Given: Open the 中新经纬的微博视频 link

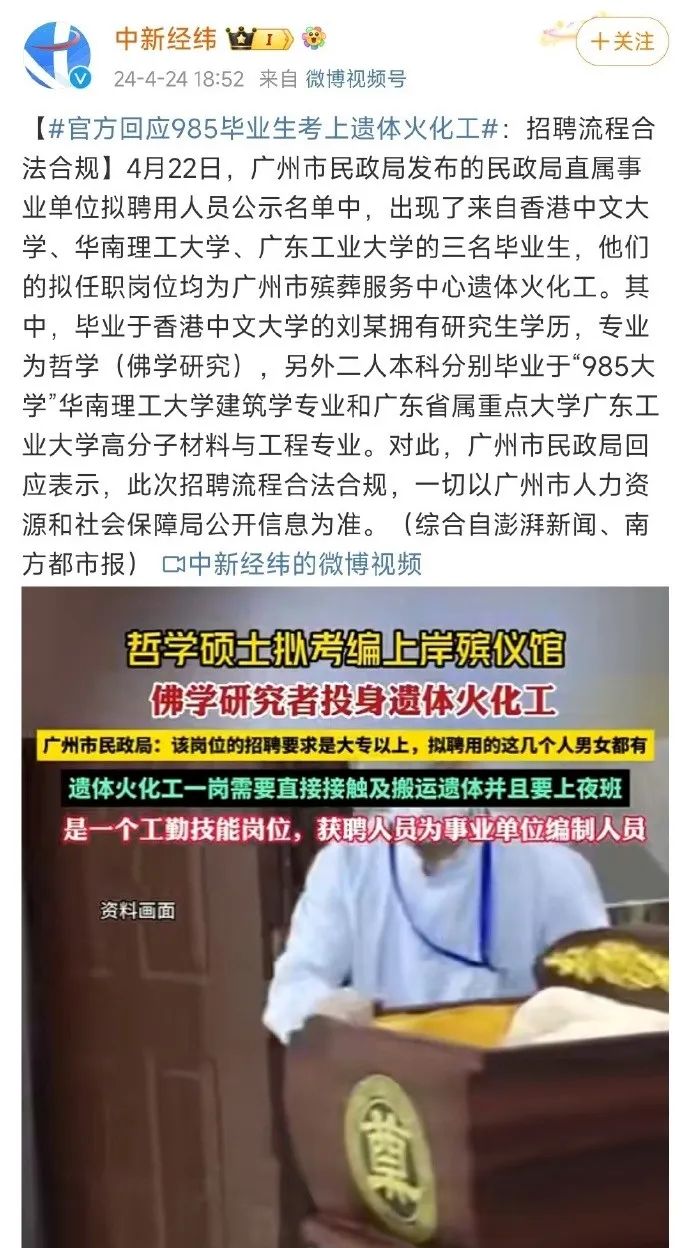Looking at the screenshot, I should [x=293, y=563].
